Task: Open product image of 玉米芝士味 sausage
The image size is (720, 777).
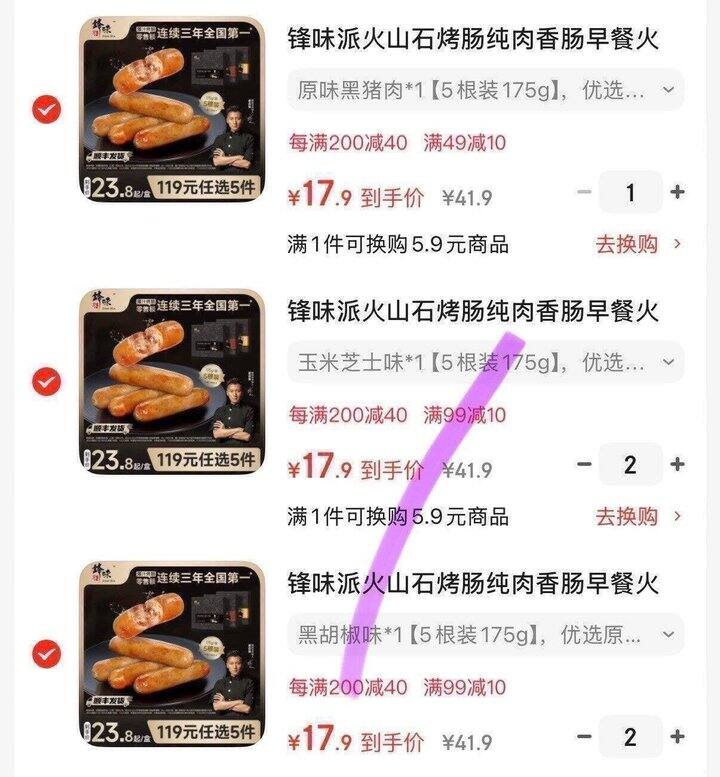Action: point(171,381)
